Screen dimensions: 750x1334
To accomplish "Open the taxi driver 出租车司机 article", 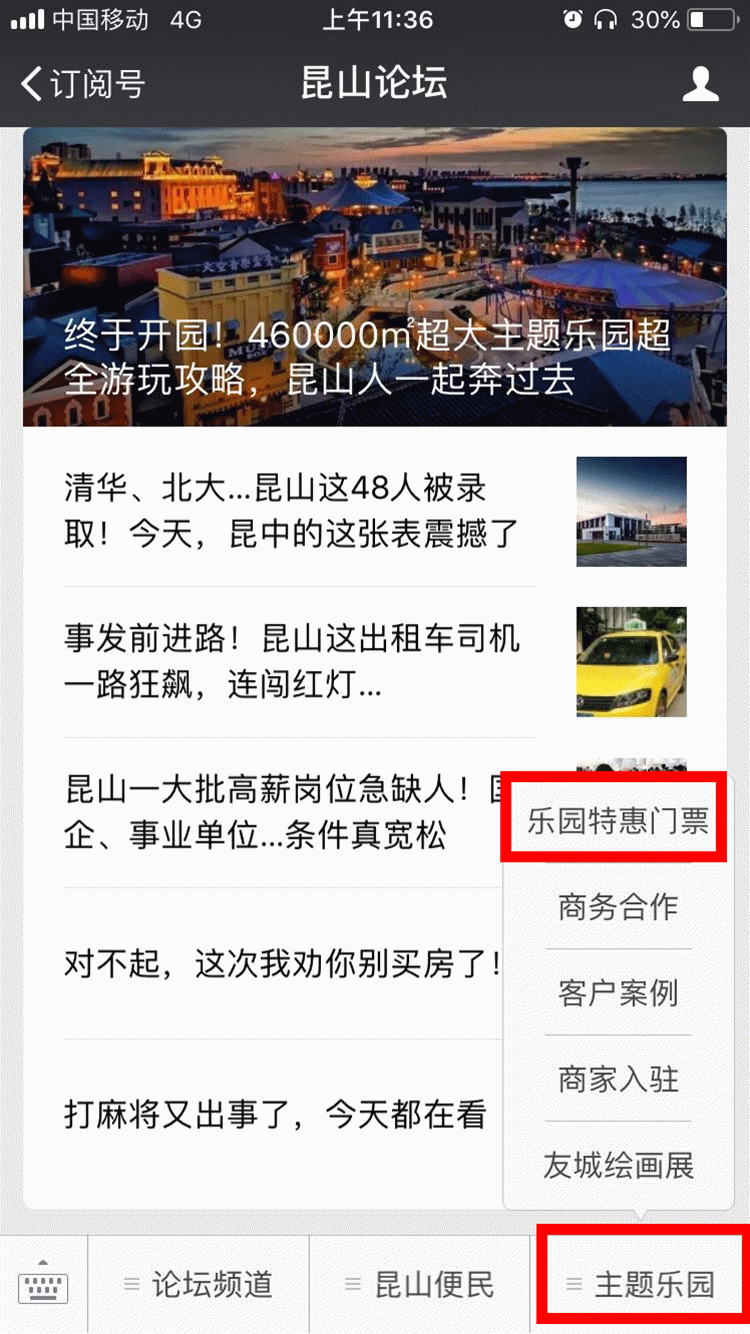I will 290,662.
